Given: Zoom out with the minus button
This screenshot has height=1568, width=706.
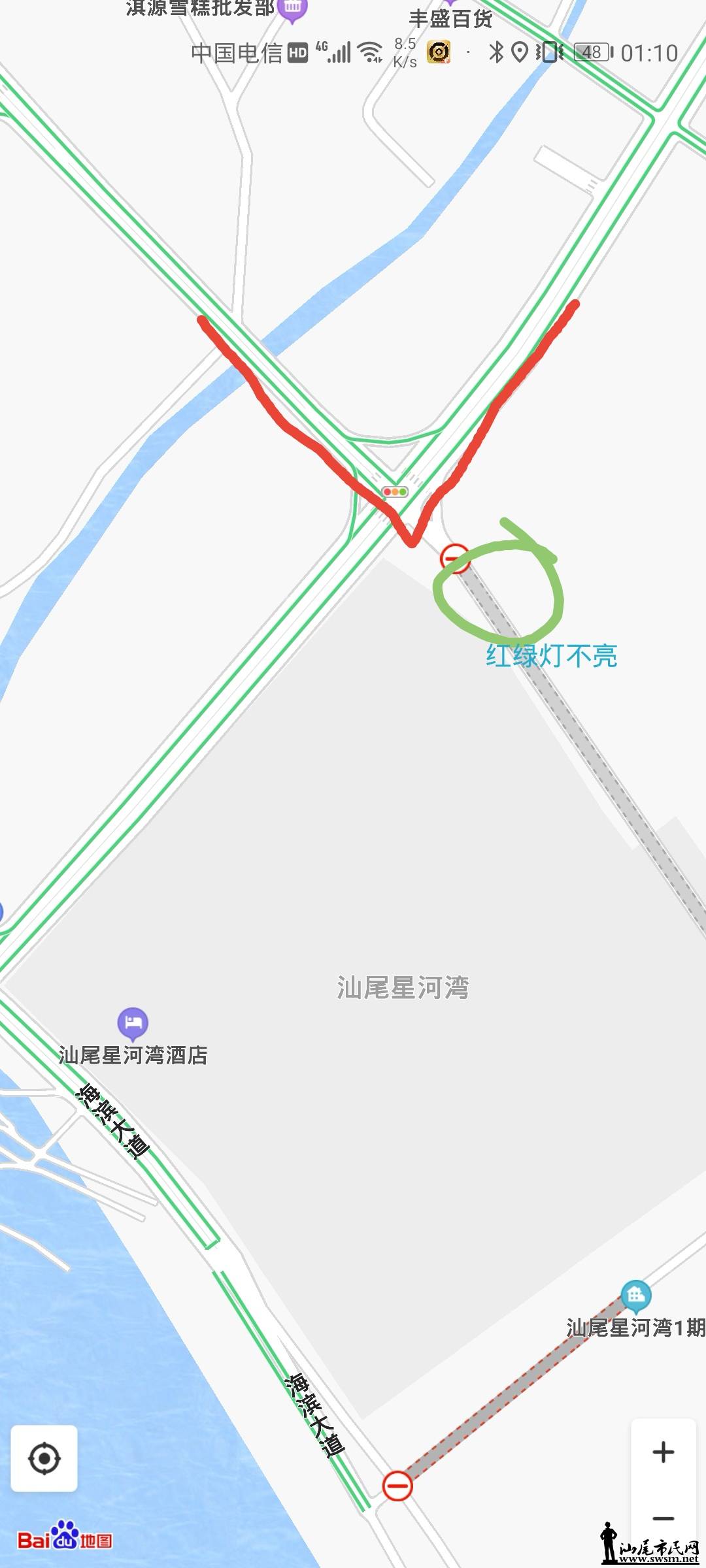Looking at the screenshot, I should point(663,1518).
